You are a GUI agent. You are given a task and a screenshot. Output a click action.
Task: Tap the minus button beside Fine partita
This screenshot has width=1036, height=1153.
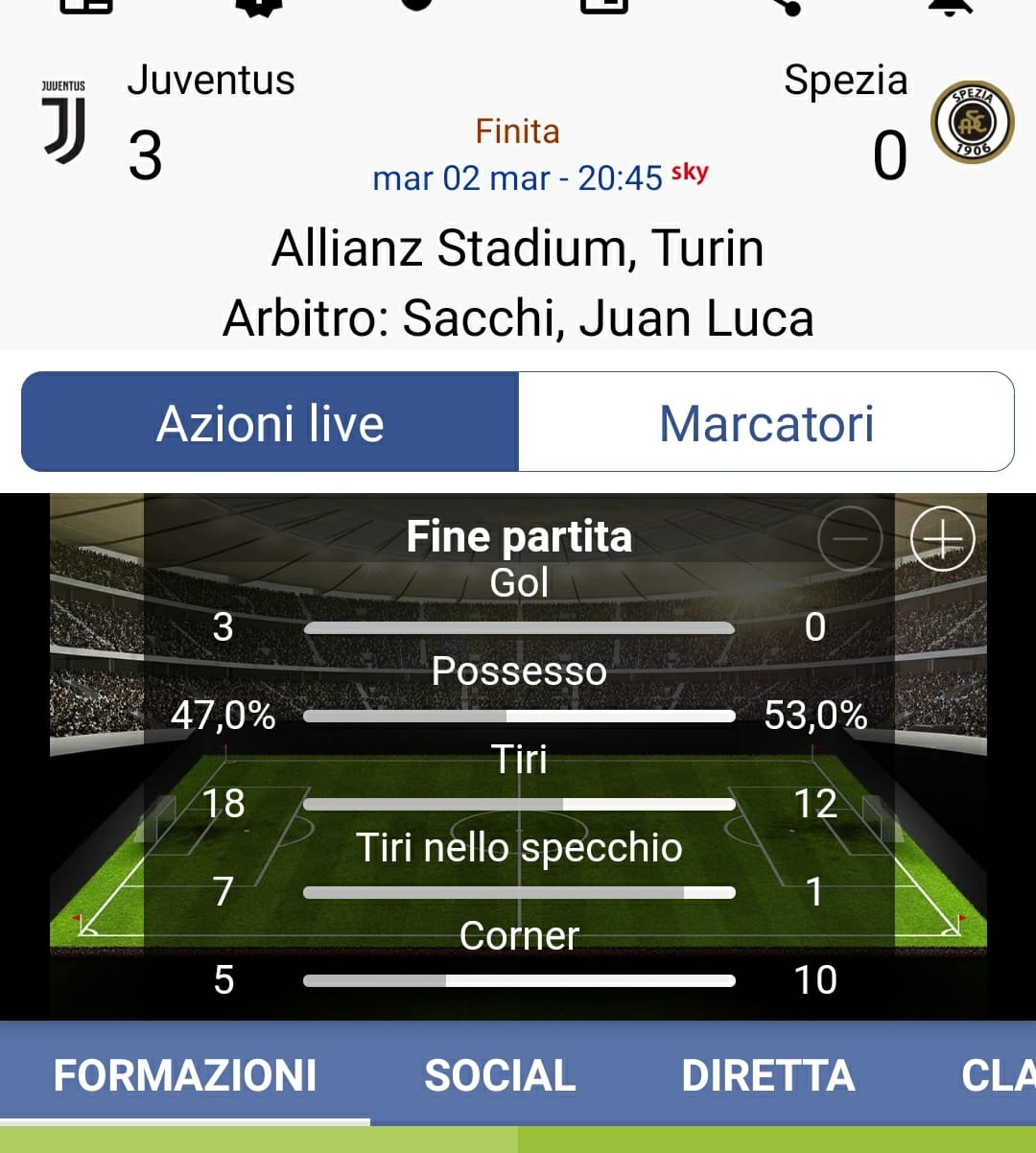click(x=850, y=538)
